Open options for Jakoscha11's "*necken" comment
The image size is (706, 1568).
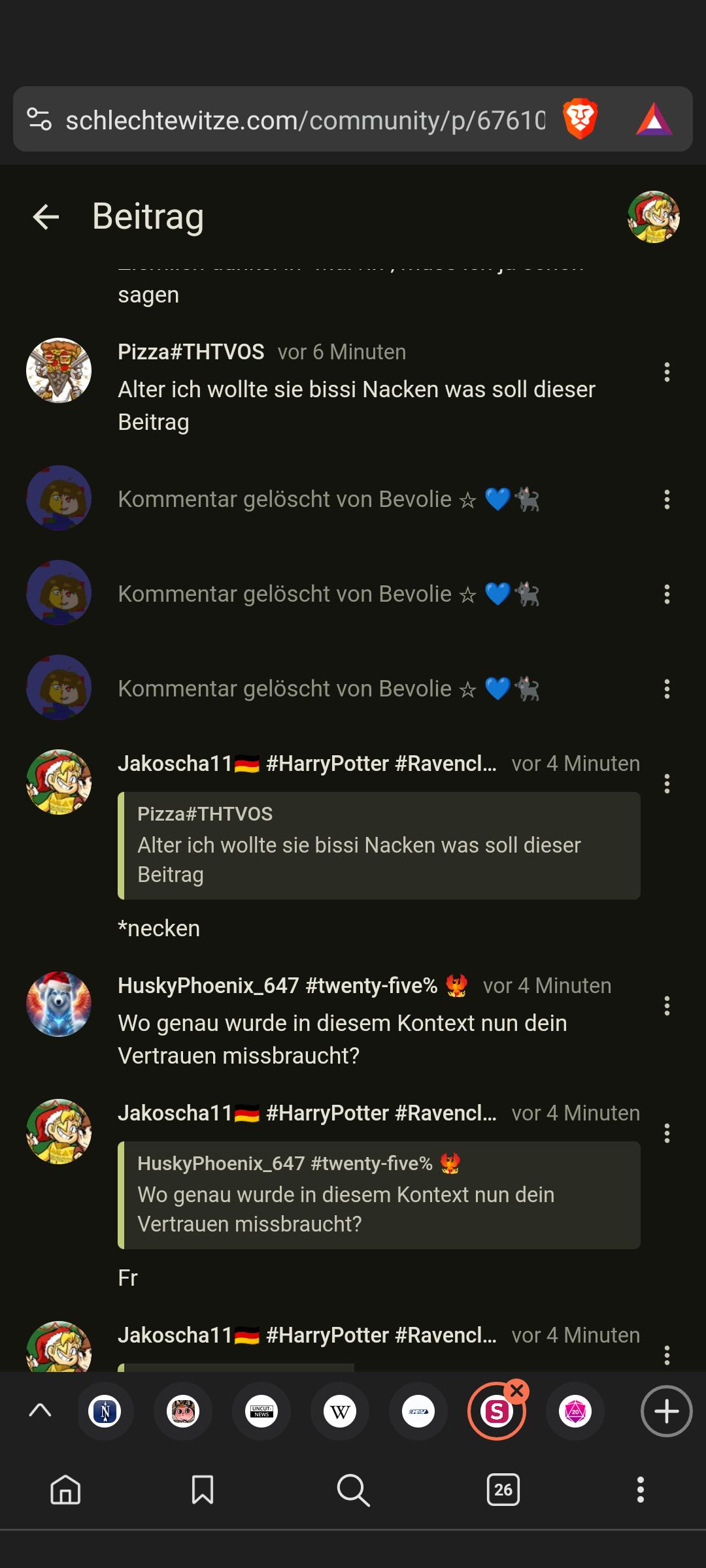pyautogui.click(x=667, y=783)
